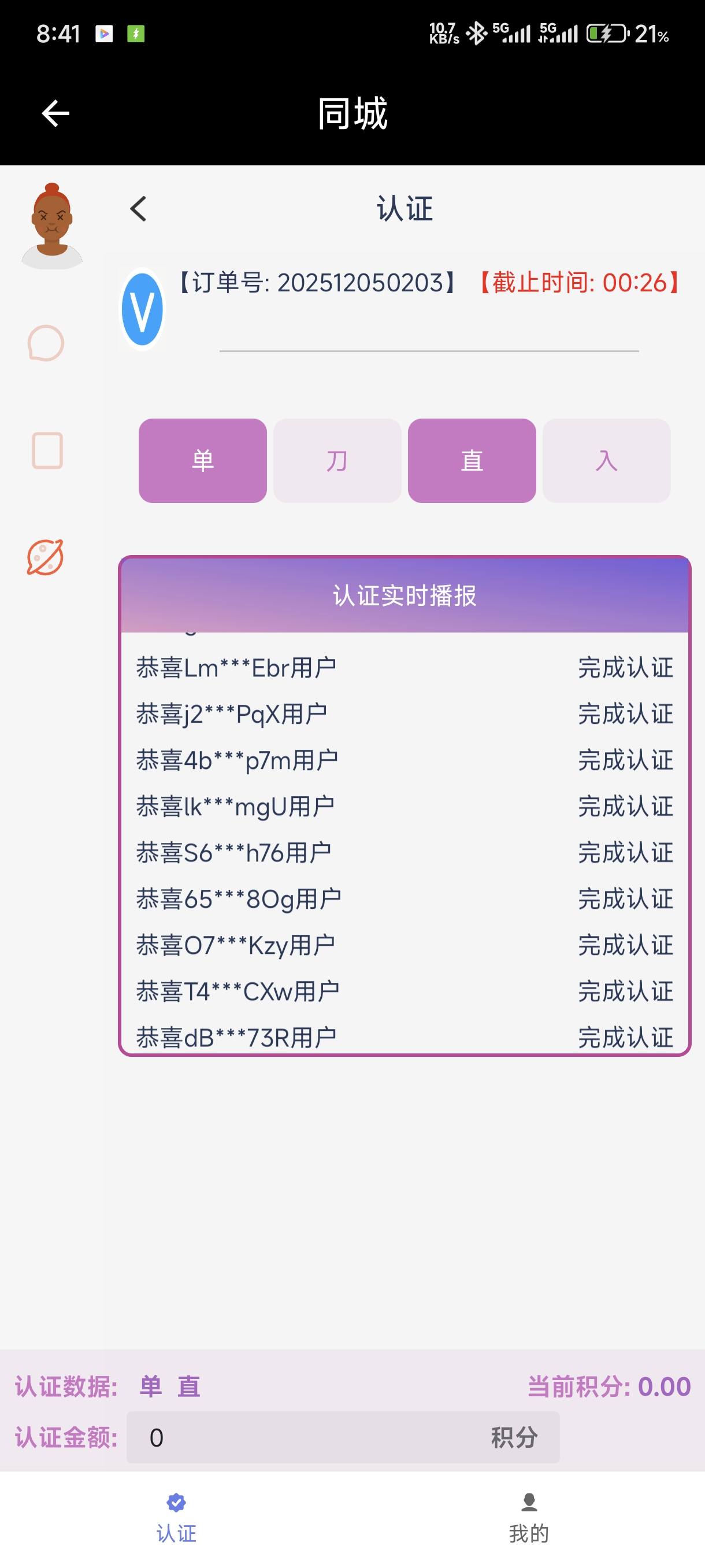The height and width of the screenshot is (1568, 705).
Task: Deselect the 直 option
Action: (472, 460)
